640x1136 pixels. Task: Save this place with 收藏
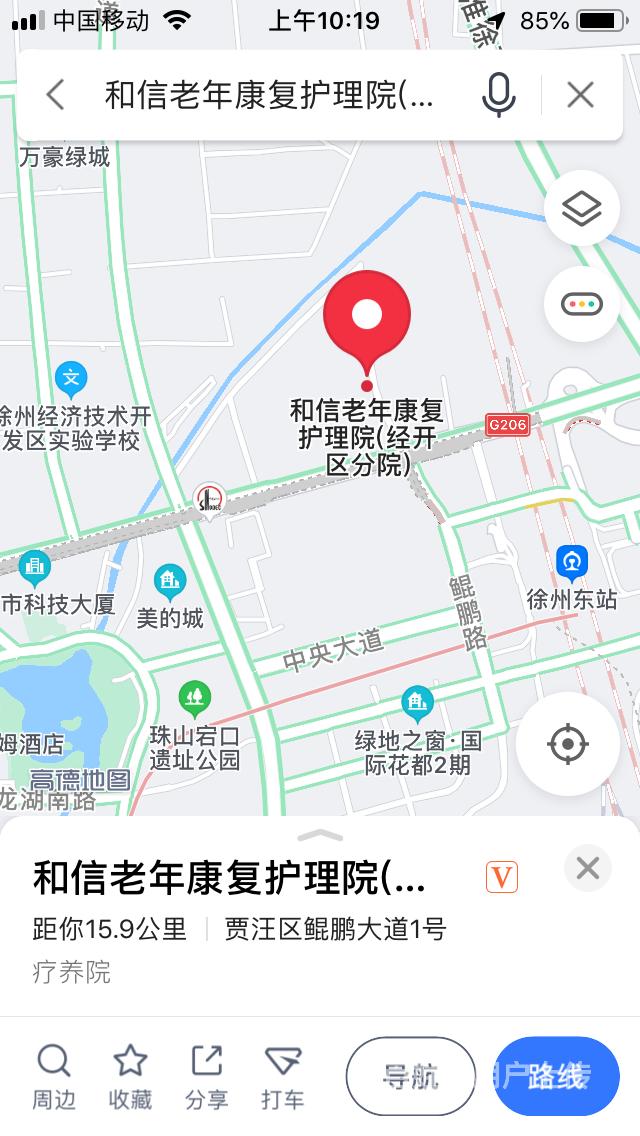tap(130, 1078)
